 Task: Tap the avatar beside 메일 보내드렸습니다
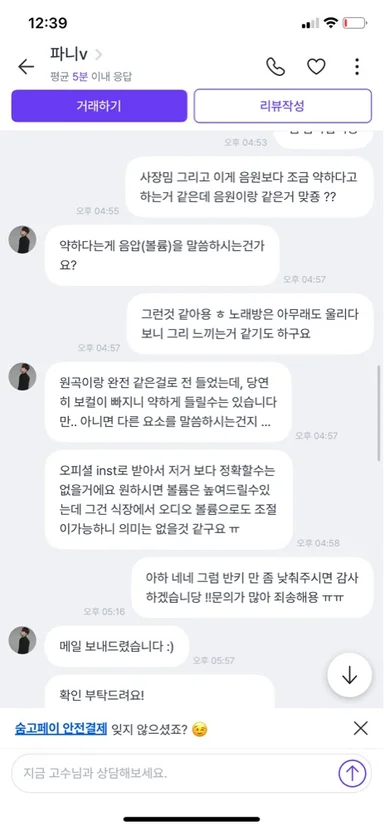(x=22, y=640)
